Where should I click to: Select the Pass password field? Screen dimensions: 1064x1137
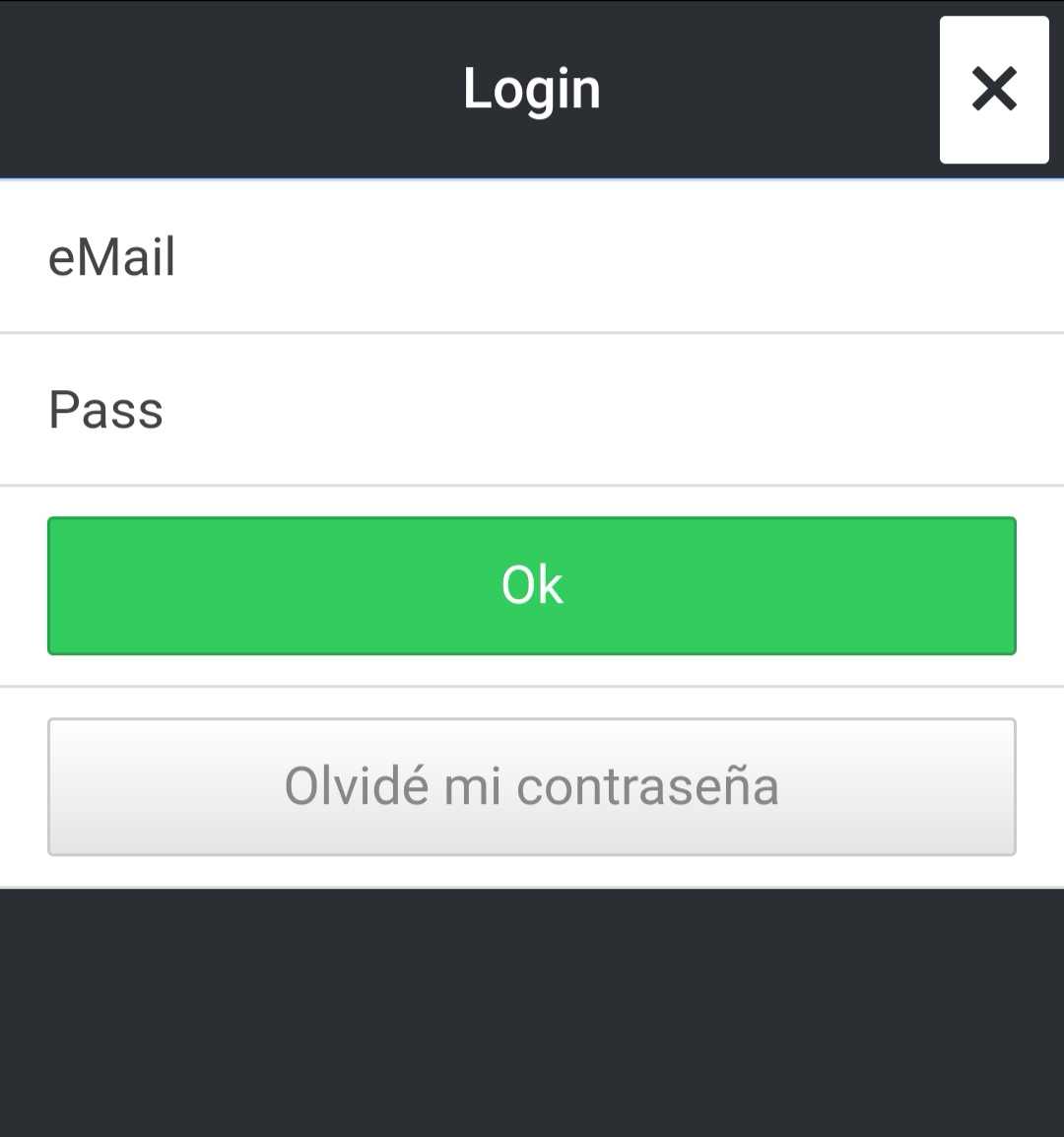point(532,410)
